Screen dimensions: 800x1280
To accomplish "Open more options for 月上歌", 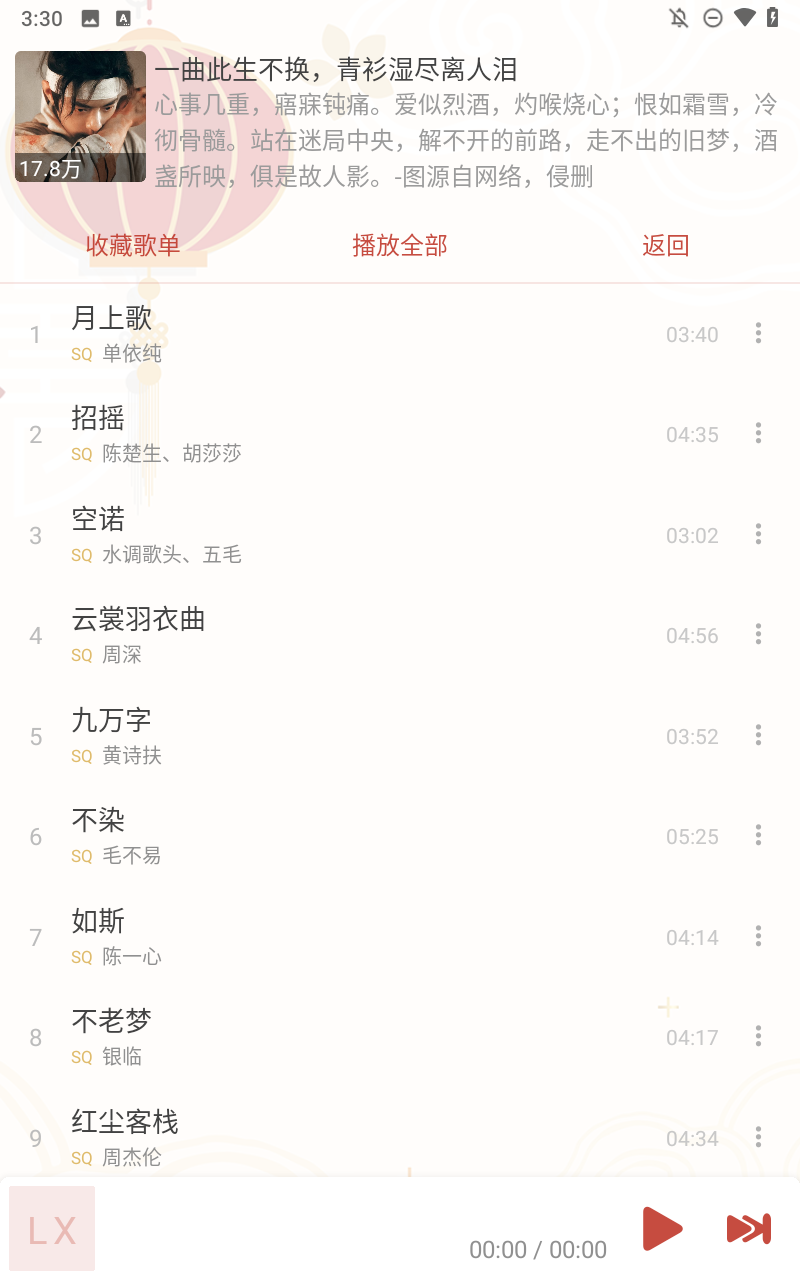I will pyautogui.click(x=759, y=333).
